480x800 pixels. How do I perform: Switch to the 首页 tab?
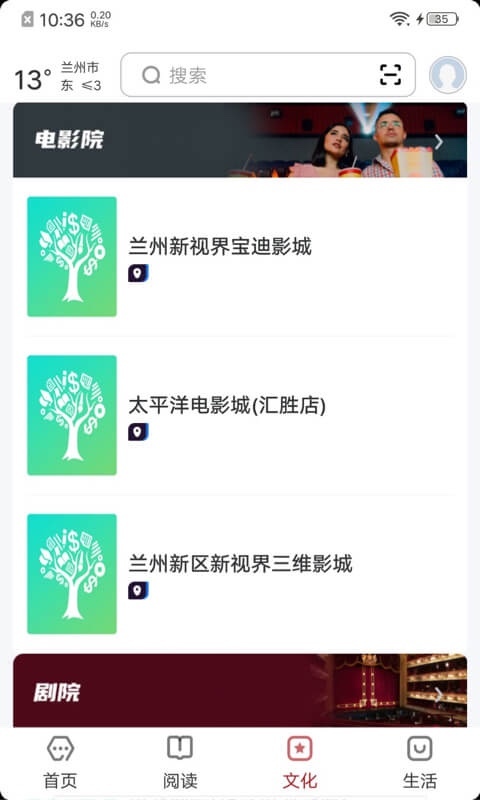pos(60,763)
